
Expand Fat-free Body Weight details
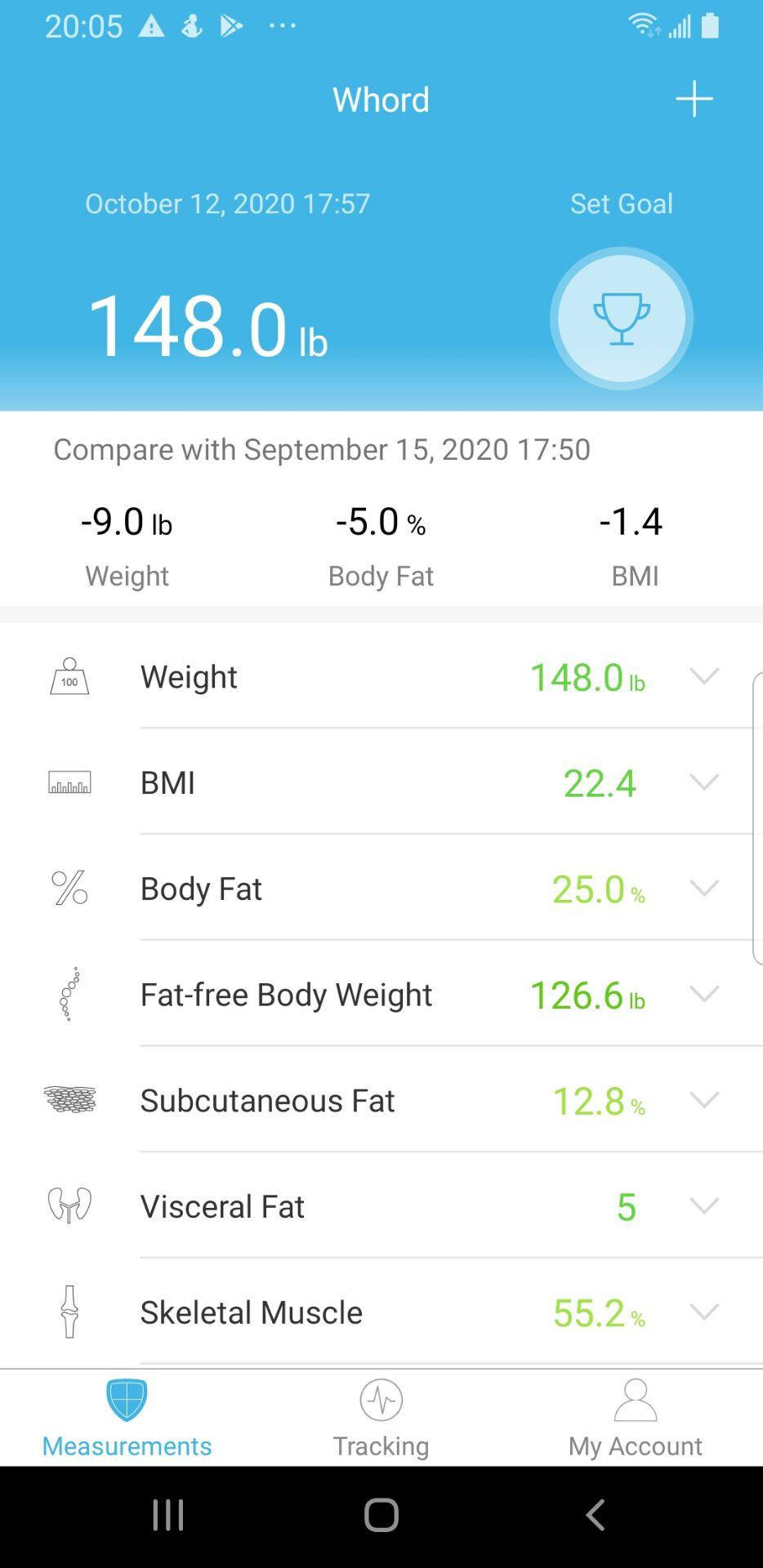pos(703,994)
